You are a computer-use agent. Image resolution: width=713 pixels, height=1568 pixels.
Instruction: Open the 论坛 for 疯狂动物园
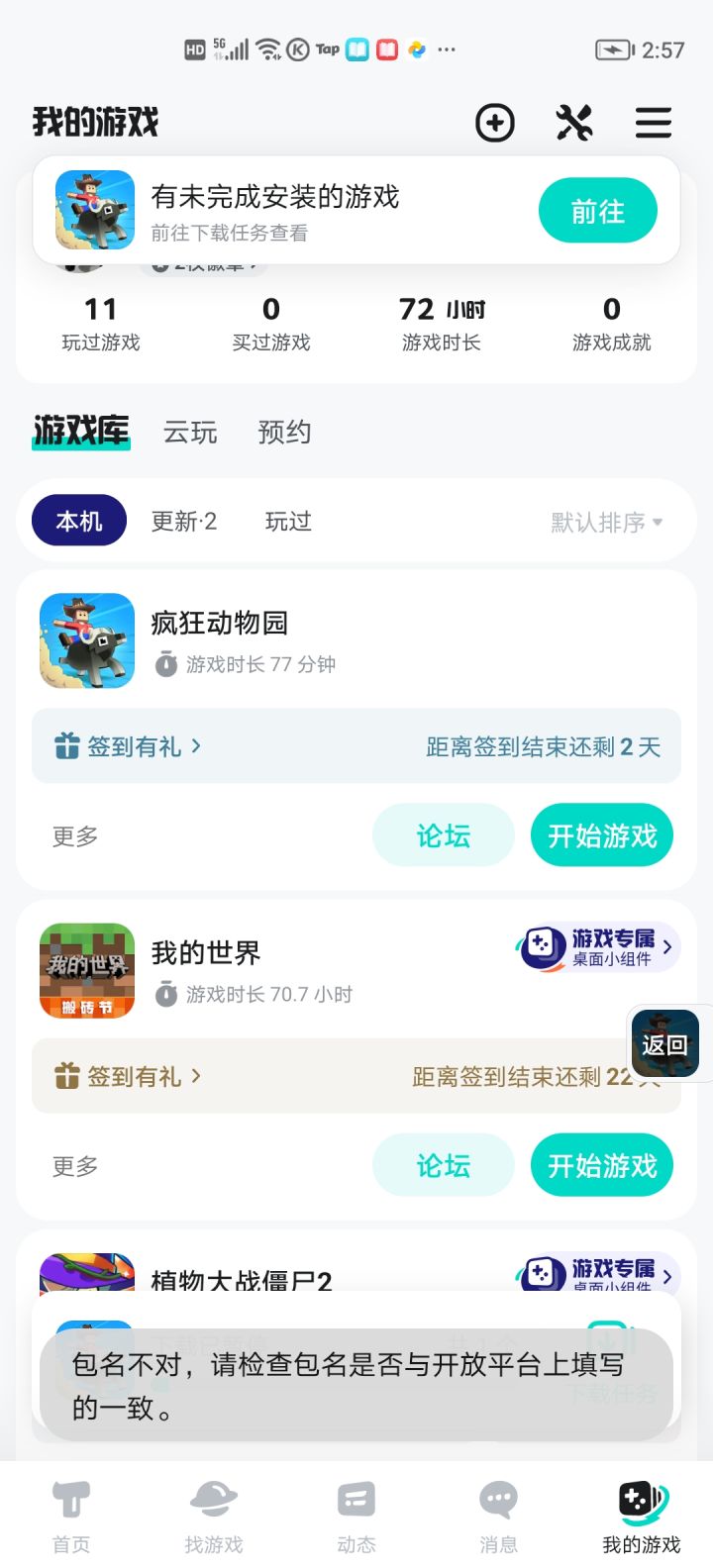443,836
